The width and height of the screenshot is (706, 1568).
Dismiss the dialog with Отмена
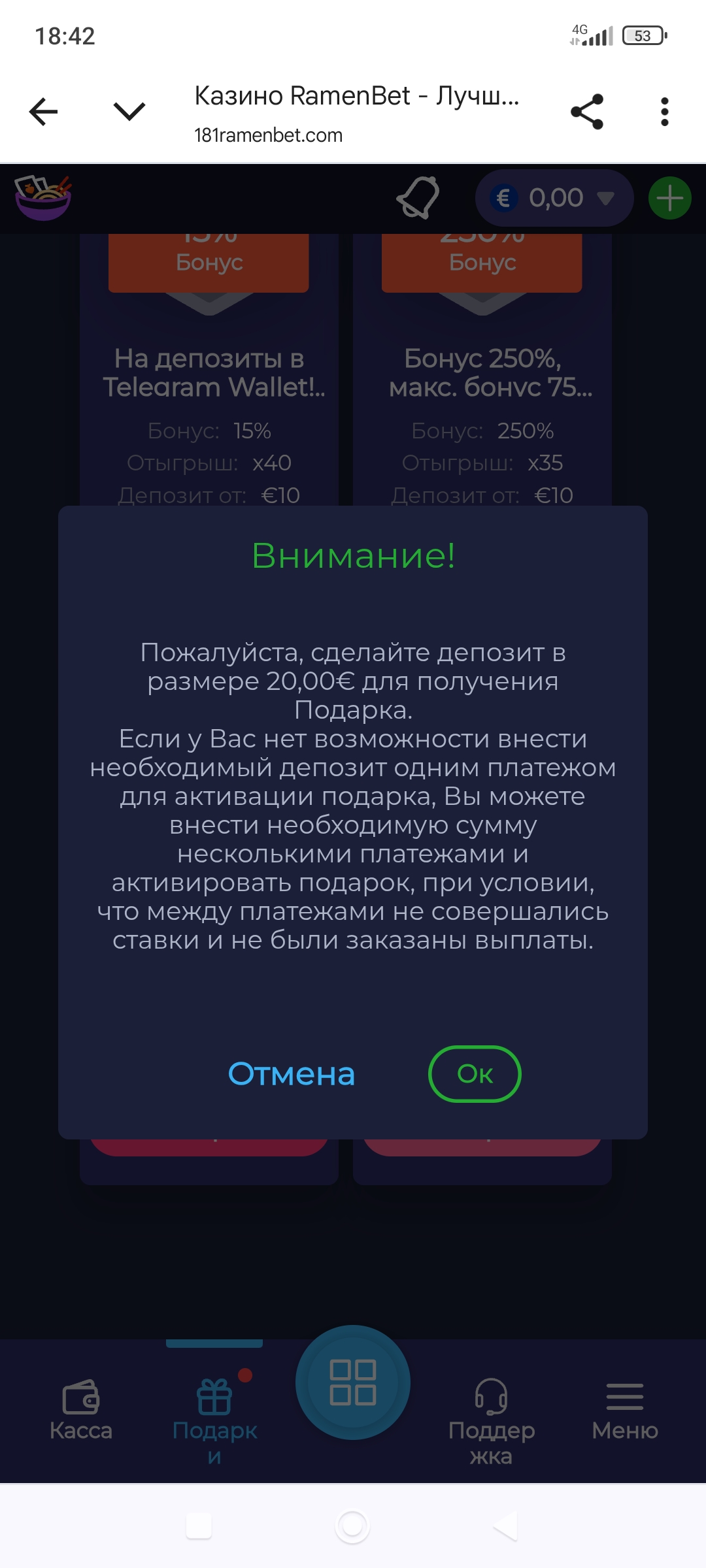click(x=292, y=1073)
